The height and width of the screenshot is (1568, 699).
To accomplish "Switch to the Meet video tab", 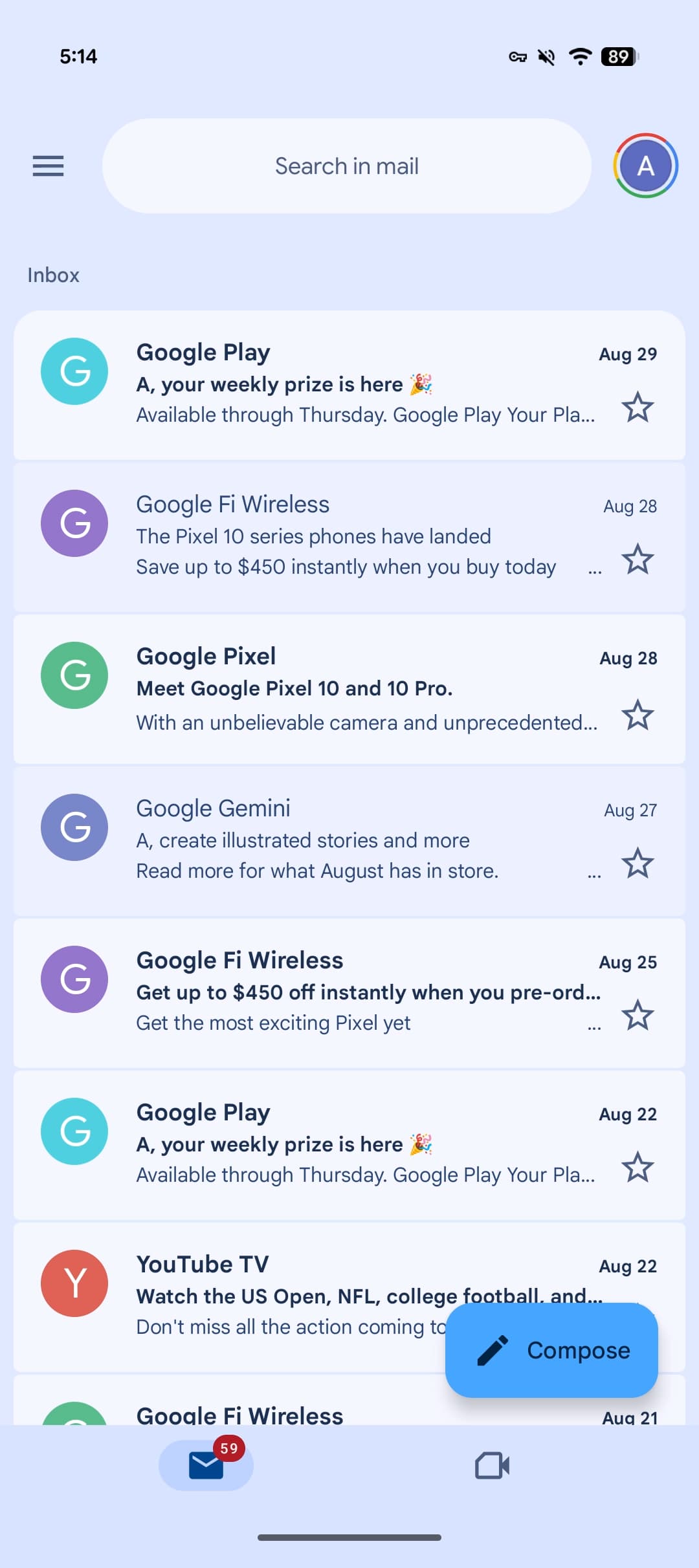I will [492, 1465].
